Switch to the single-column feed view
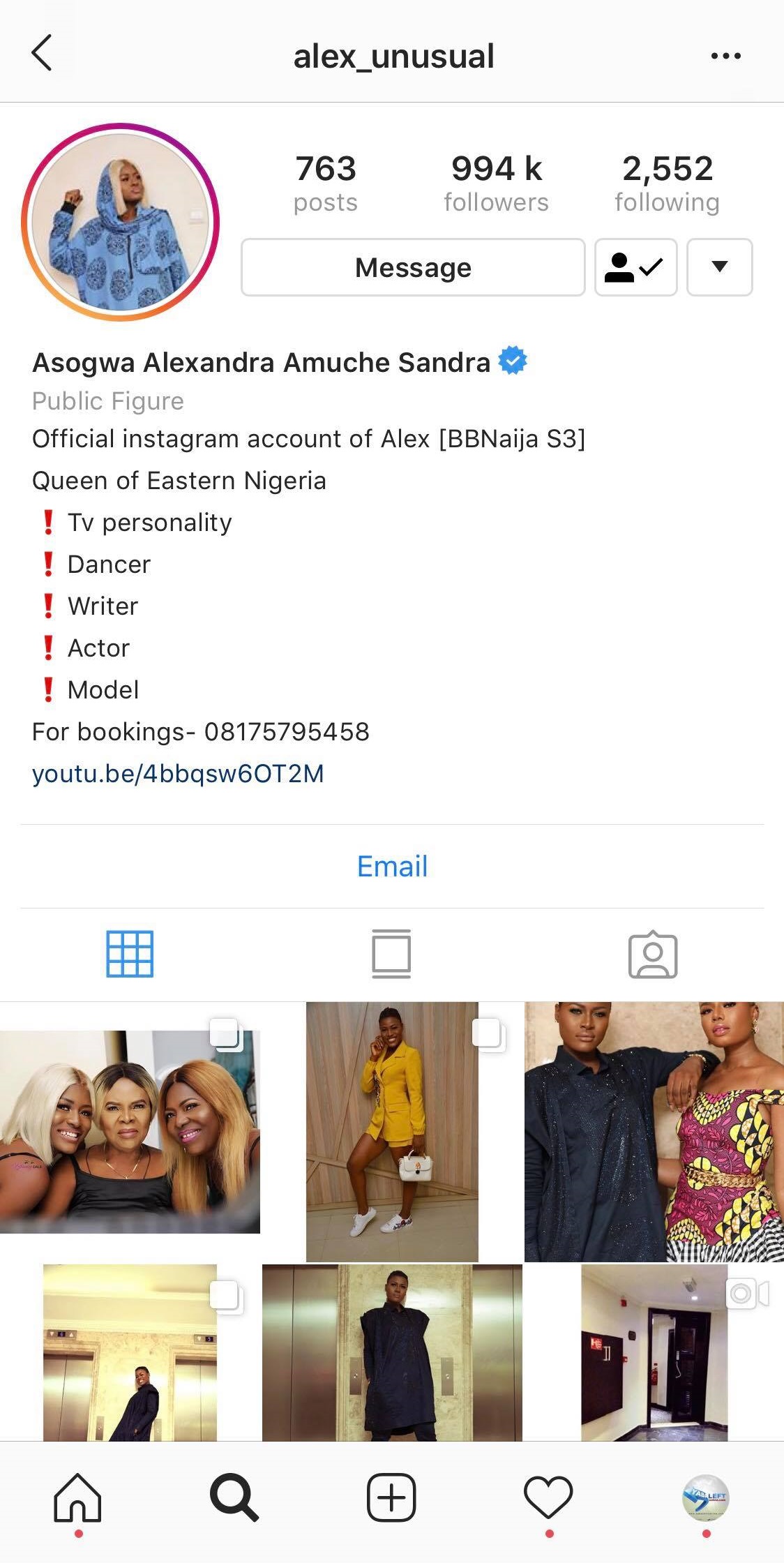The image size is (784, 1563). click(x=391, y=954)
